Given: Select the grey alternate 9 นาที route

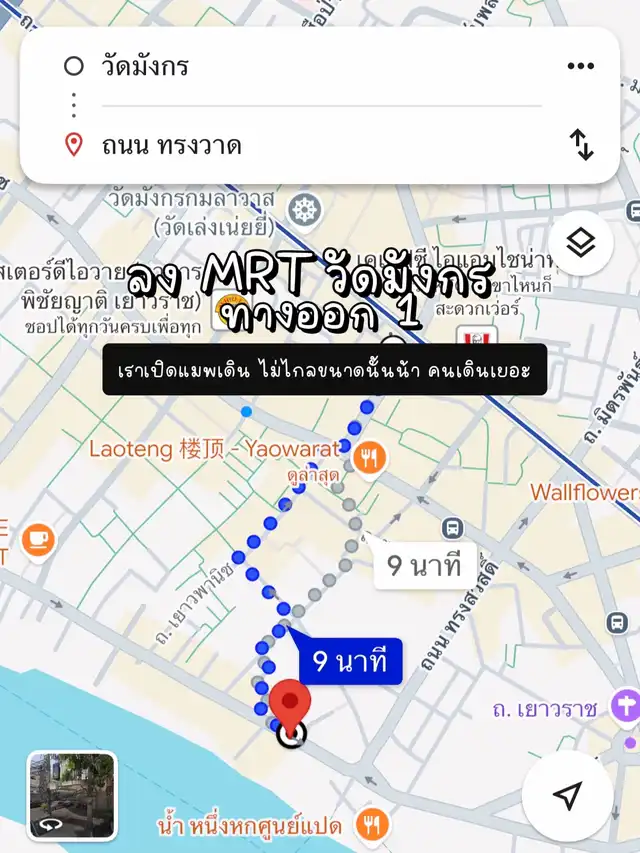Looking at the screenshot, I should pos(424,566).
